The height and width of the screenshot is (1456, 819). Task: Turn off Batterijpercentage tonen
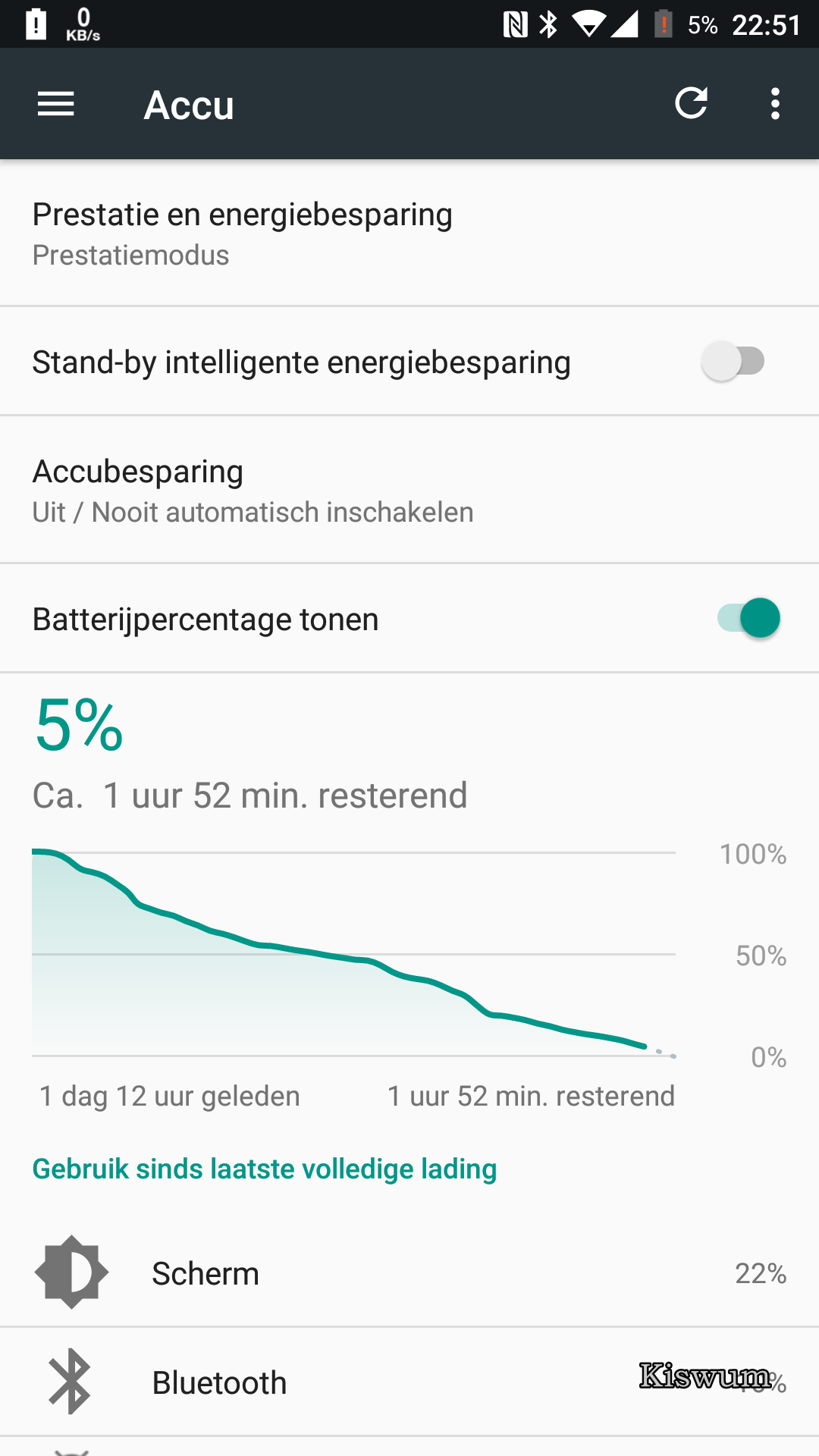748,618
